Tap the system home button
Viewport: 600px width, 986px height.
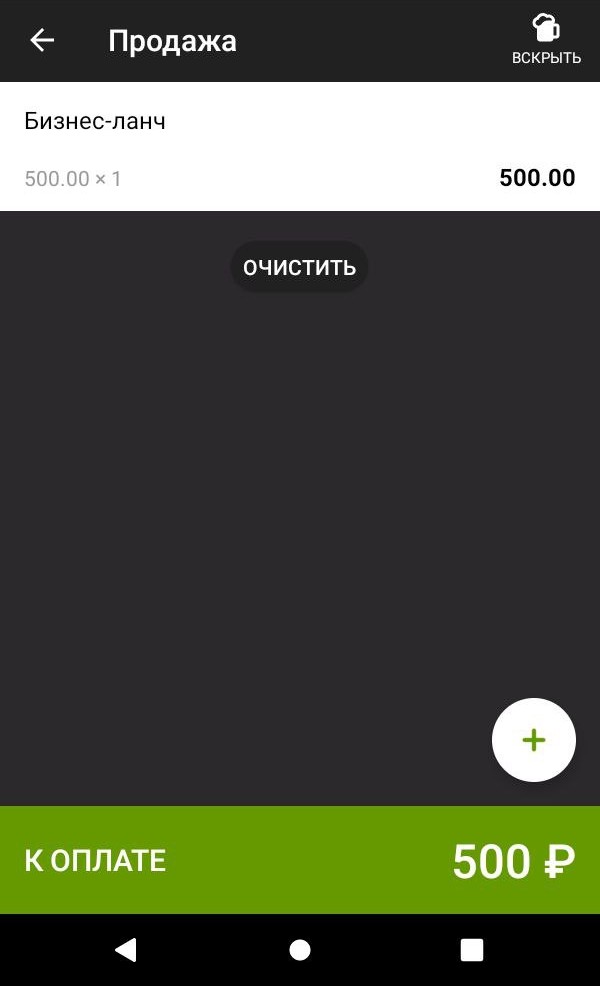300,950
